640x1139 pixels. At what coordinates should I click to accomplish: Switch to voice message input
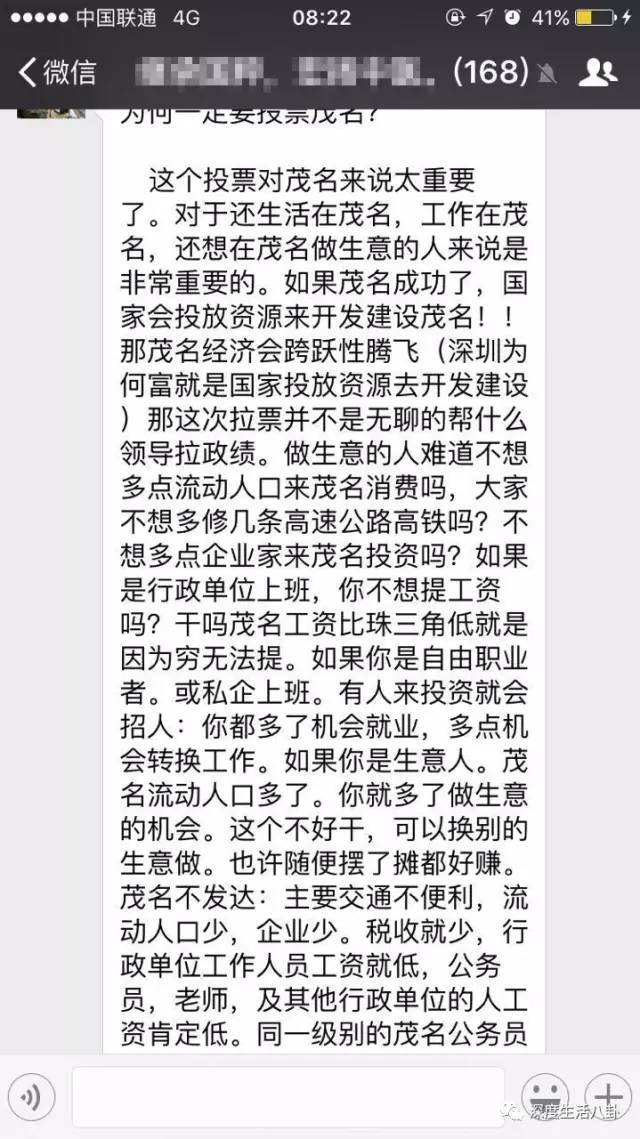pyautogui.click(x=34, y=1098)
